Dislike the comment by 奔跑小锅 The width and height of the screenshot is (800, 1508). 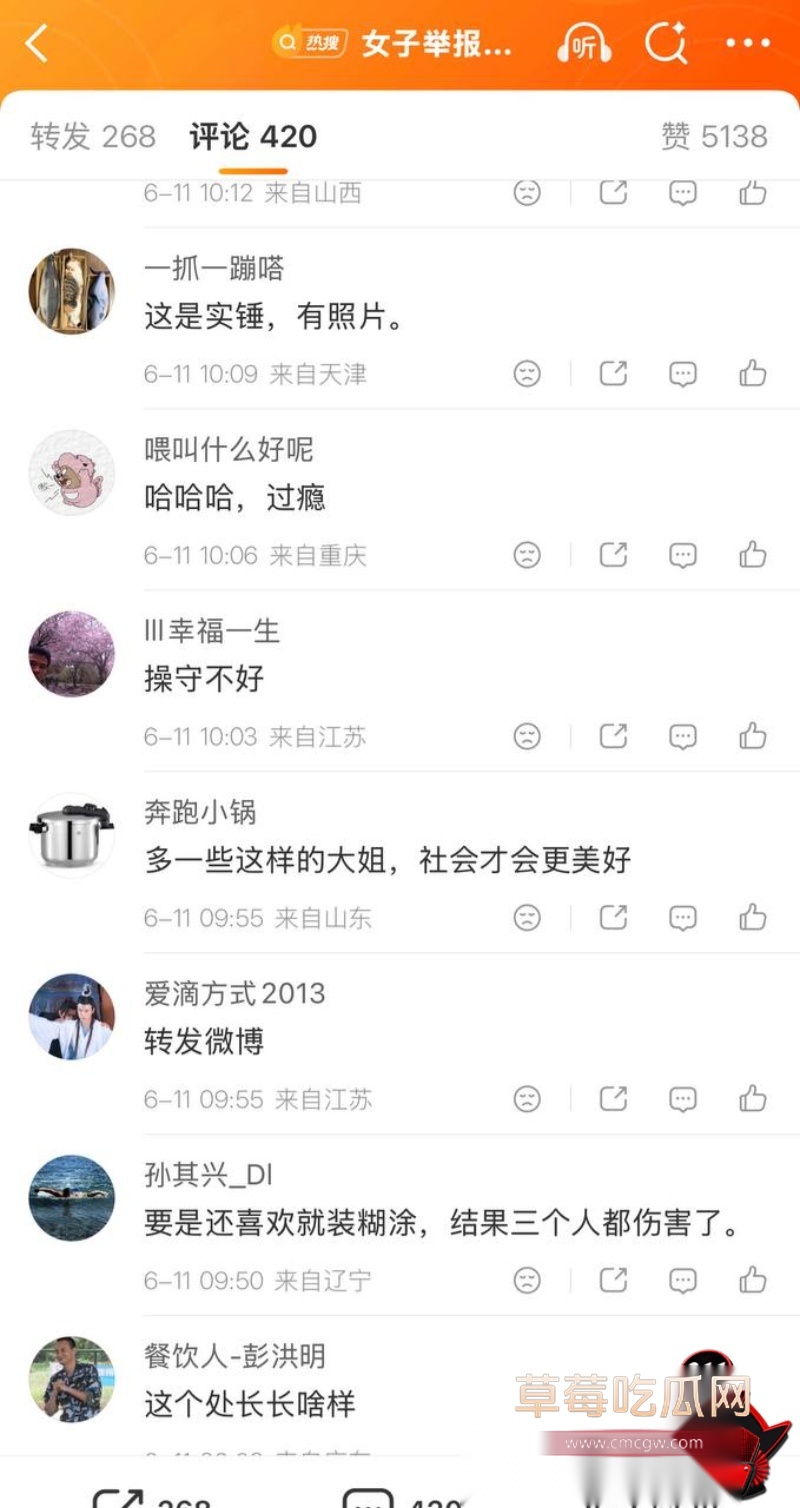pos(527,918)
